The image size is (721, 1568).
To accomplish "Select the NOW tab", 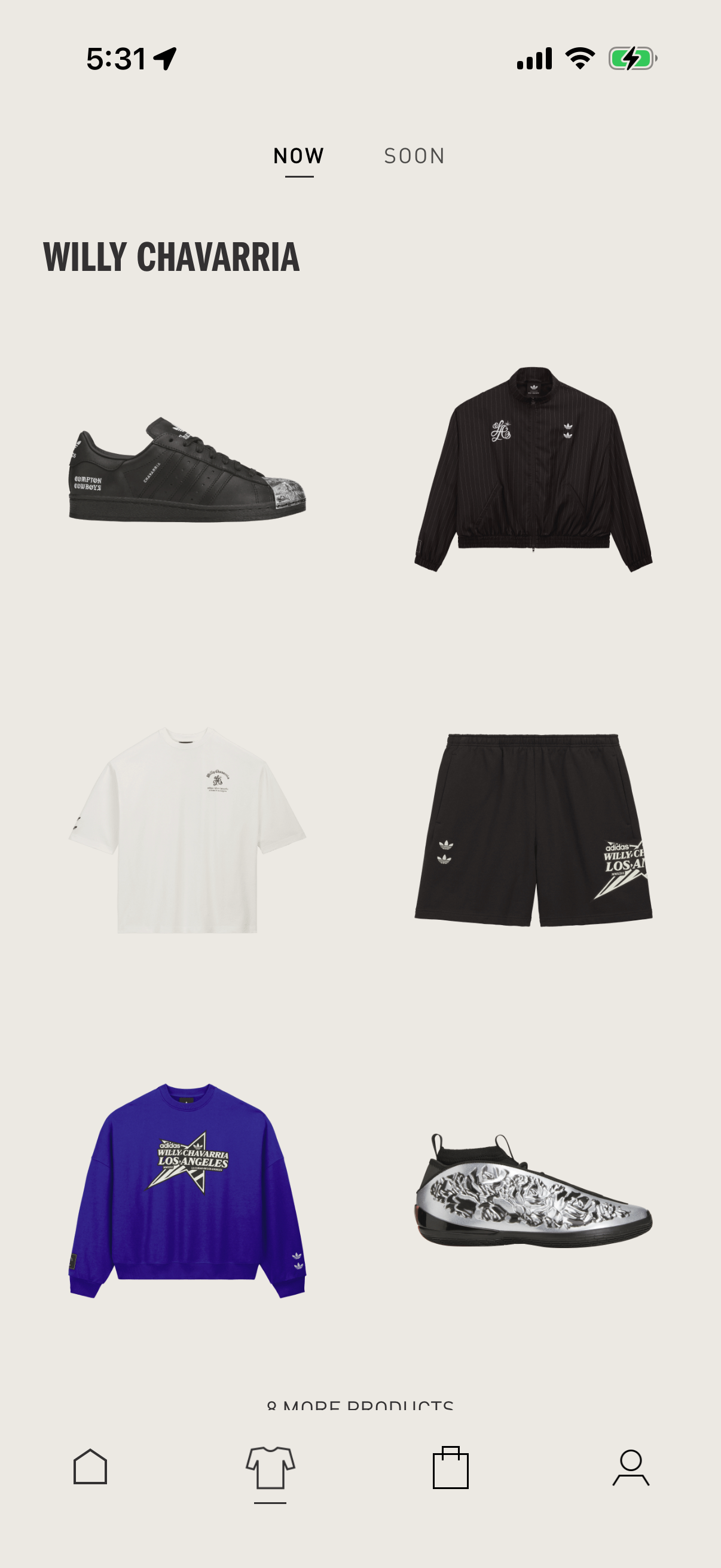I will [299, 156].
